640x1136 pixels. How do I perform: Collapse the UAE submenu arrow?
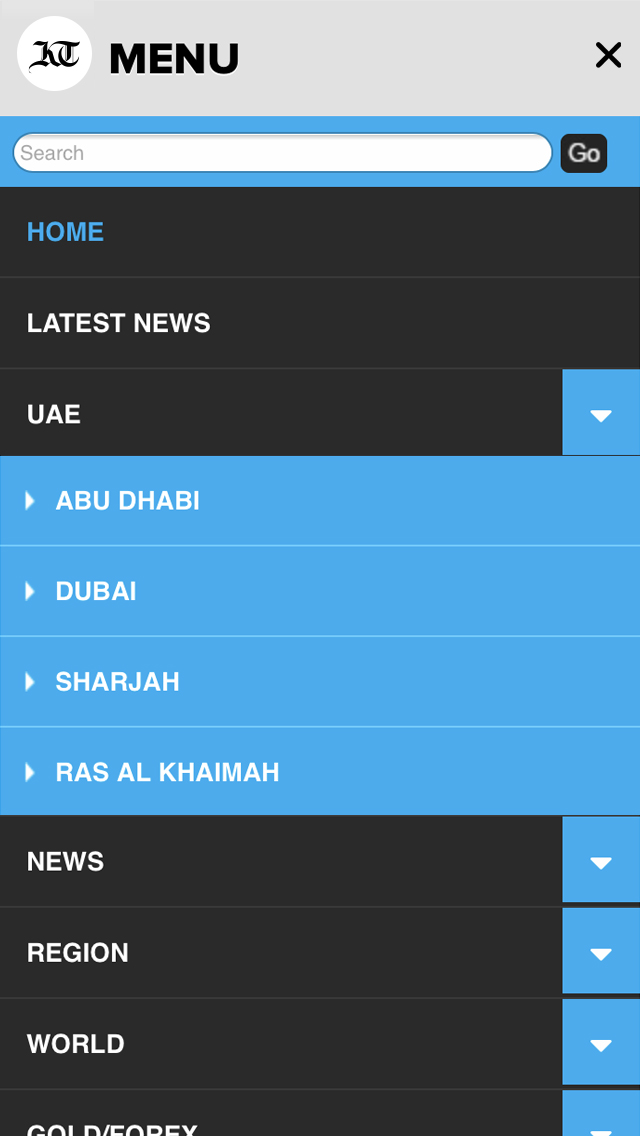[601, 414]
